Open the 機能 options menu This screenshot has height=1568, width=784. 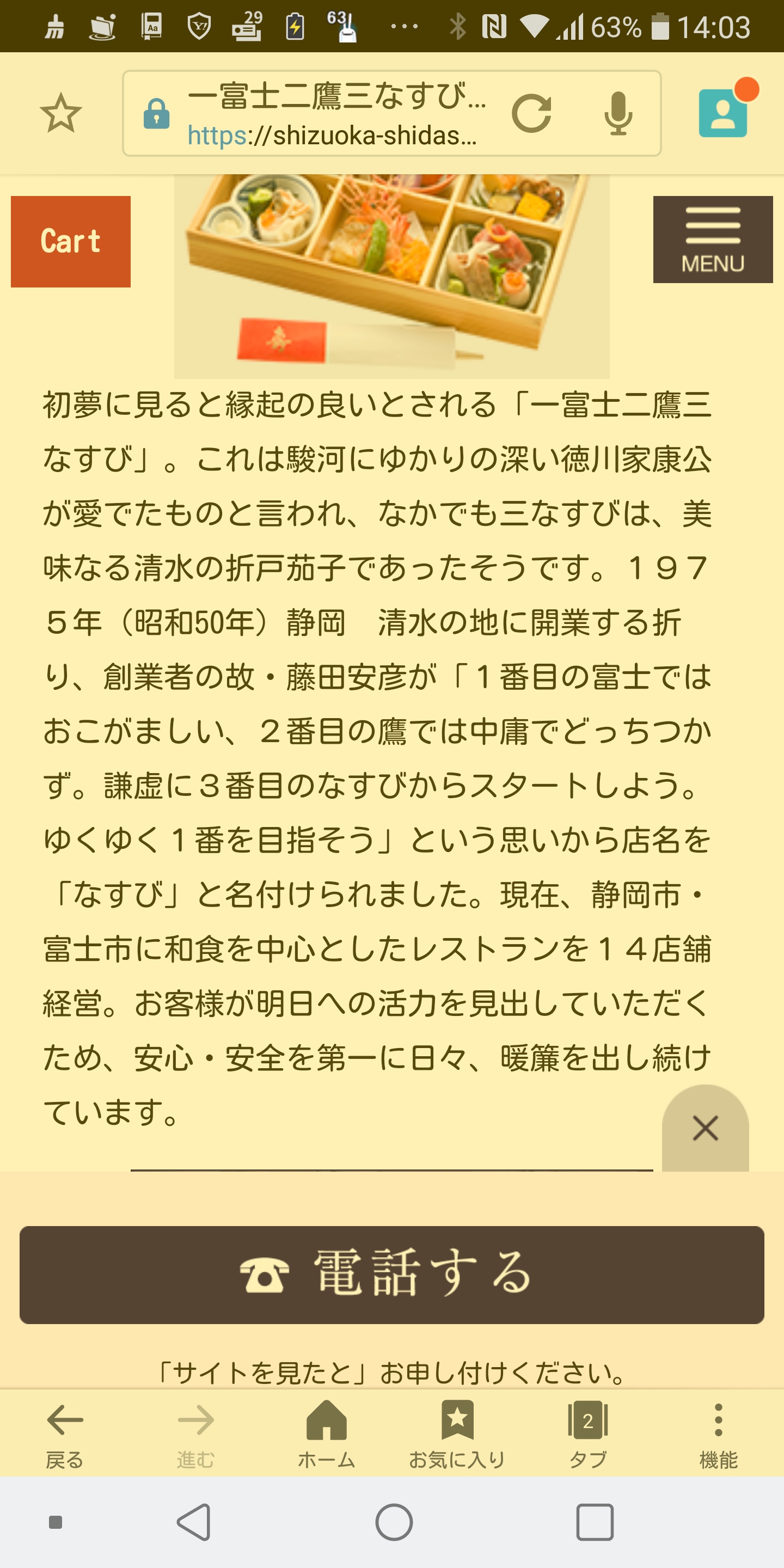coord(718,1433)
